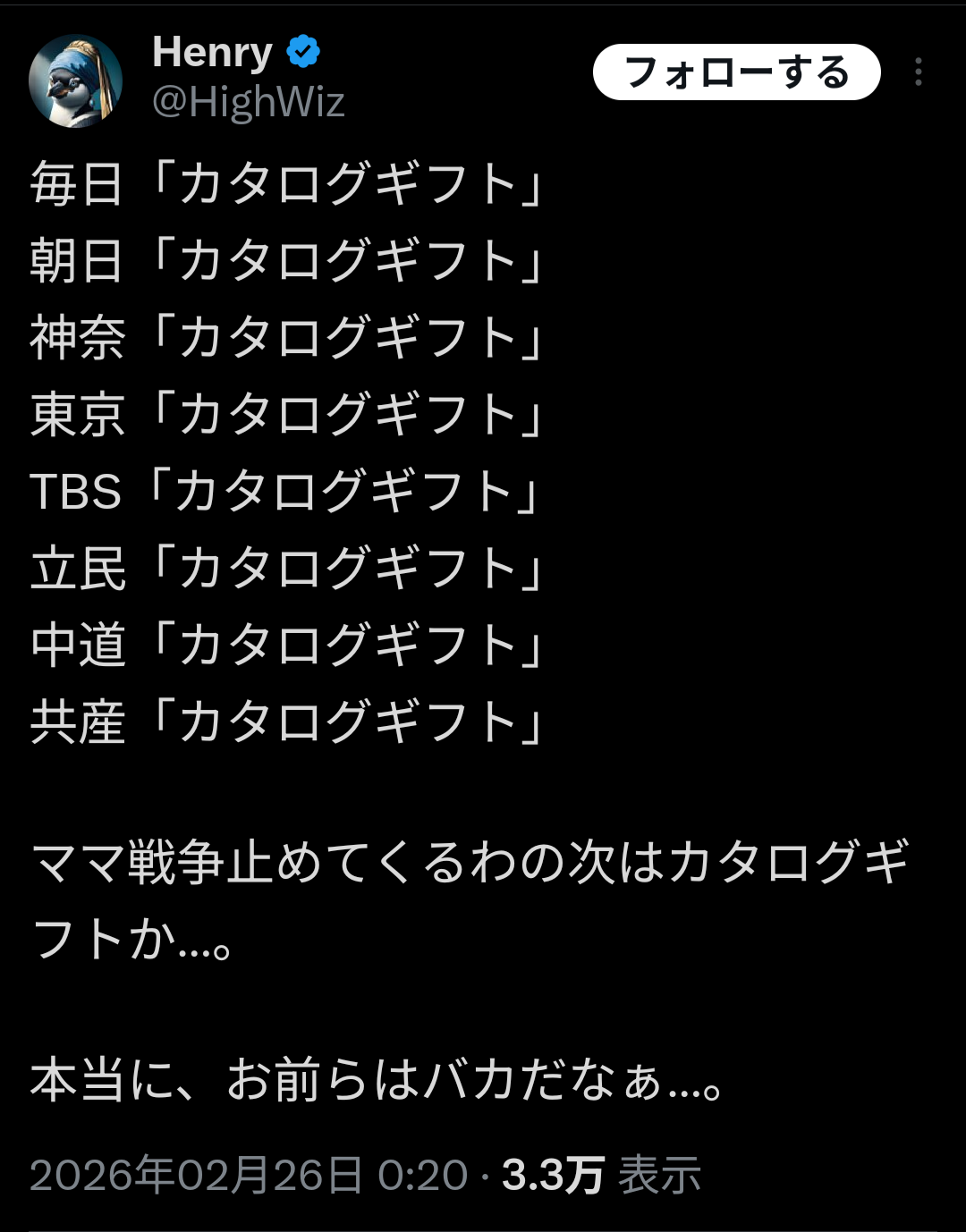Open the post's overflow menu

918,72
